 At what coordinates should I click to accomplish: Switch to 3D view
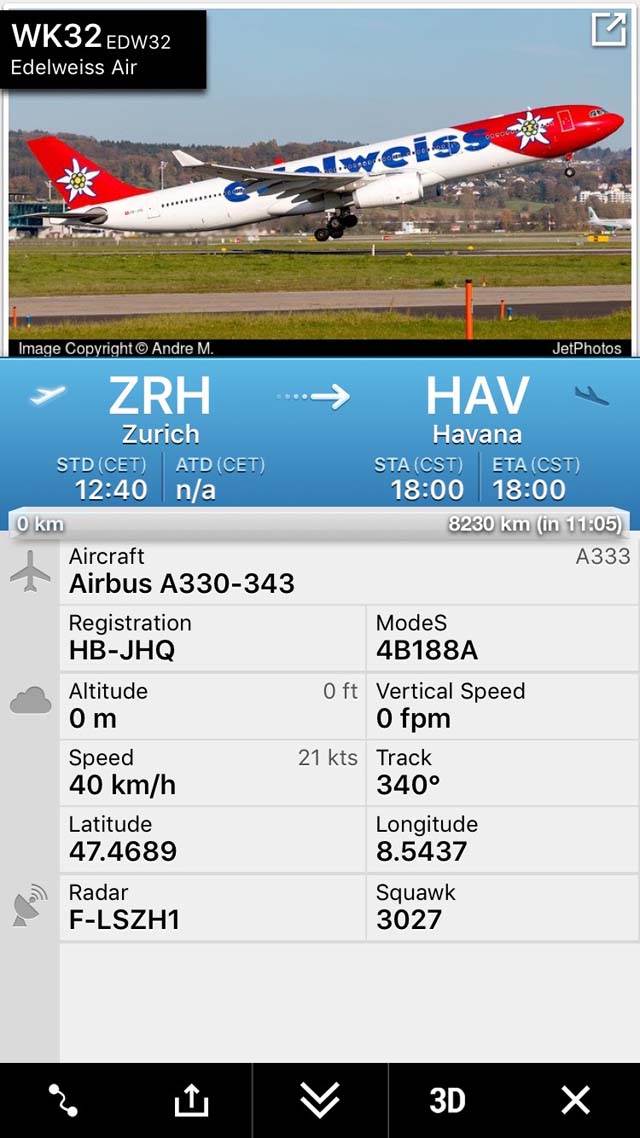point(447,1101)
